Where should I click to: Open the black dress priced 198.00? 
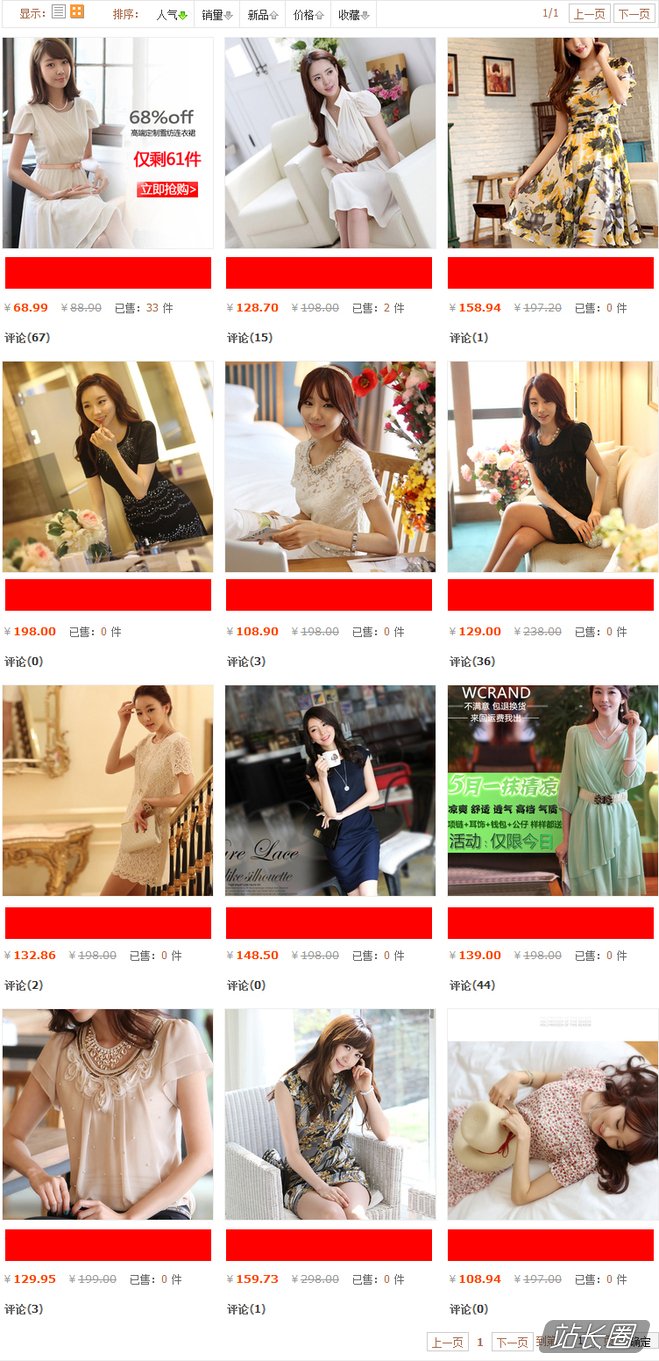pyautogui.click(x=107, y=467)
